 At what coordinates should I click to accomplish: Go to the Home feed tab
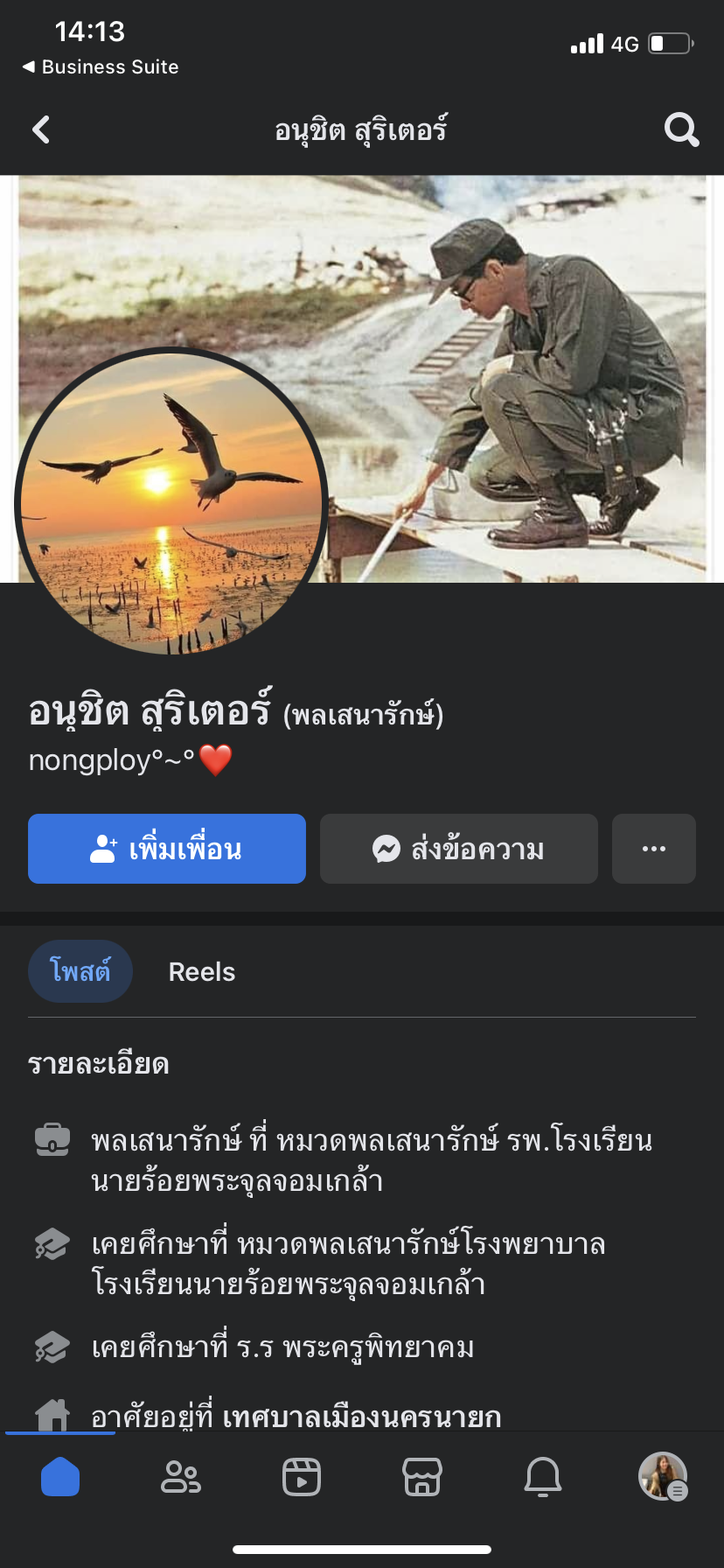point(60,1477)
